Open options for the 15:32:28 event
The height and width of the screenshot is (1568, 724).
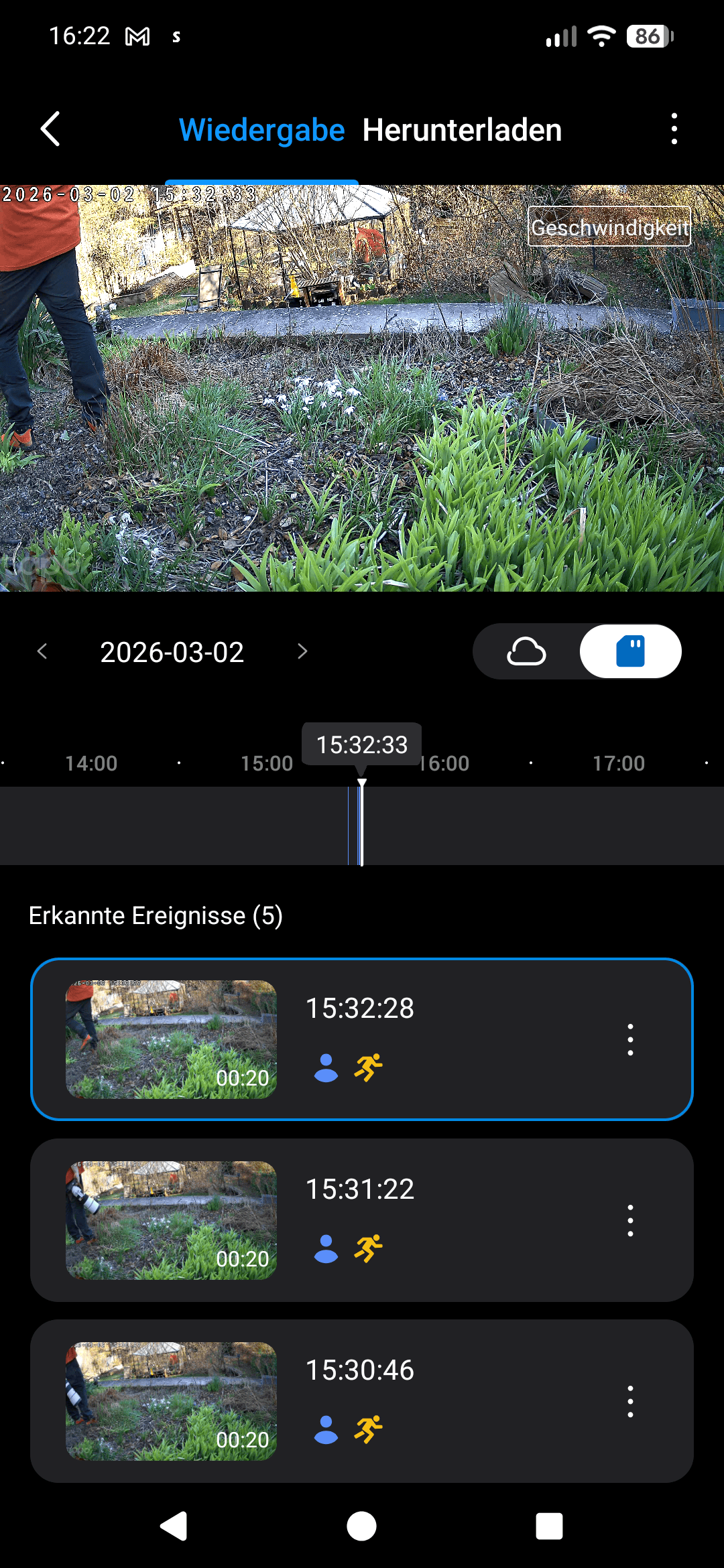(630, 1039)
